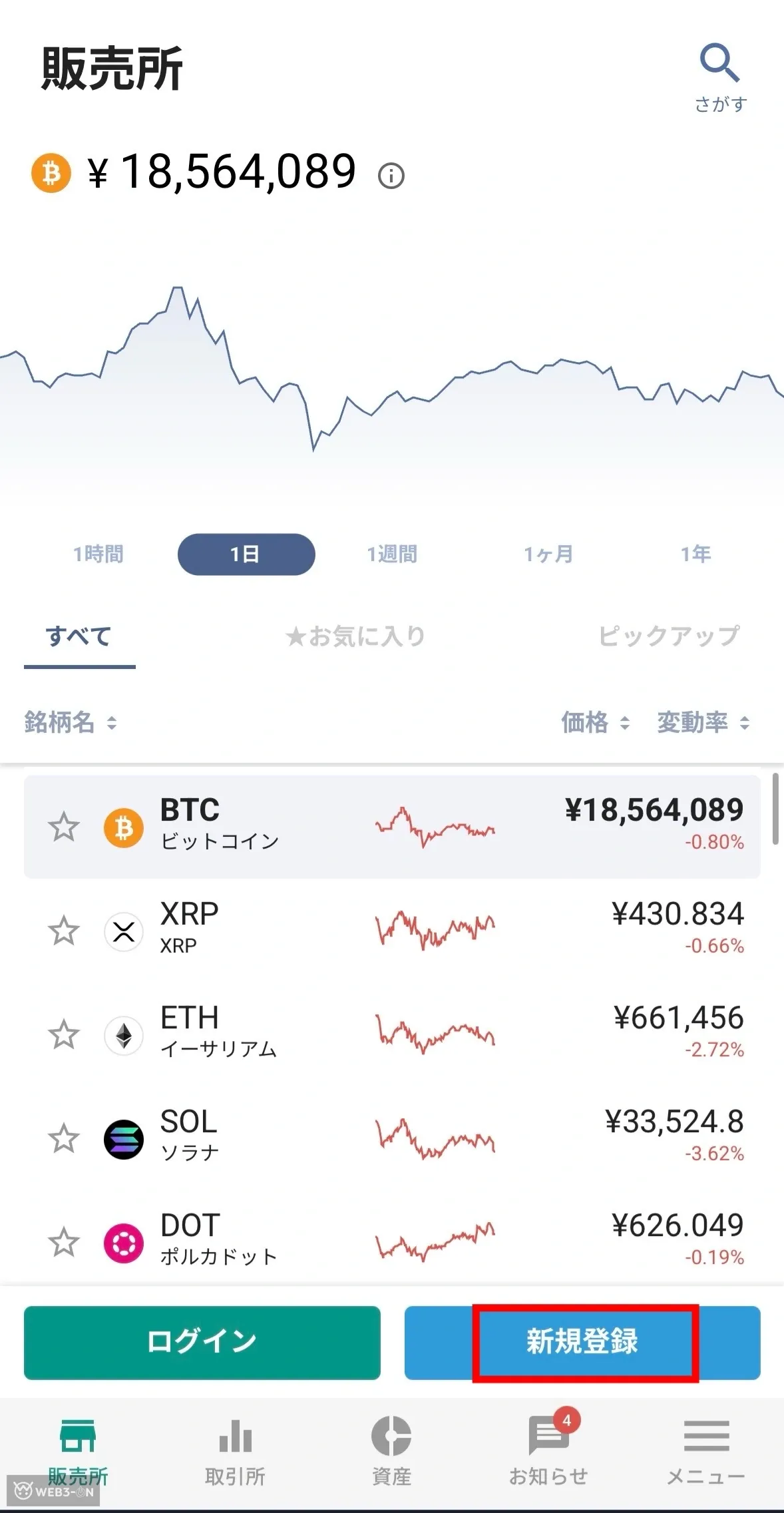Switch chart to 1週間 range

[x=392, y=554]
